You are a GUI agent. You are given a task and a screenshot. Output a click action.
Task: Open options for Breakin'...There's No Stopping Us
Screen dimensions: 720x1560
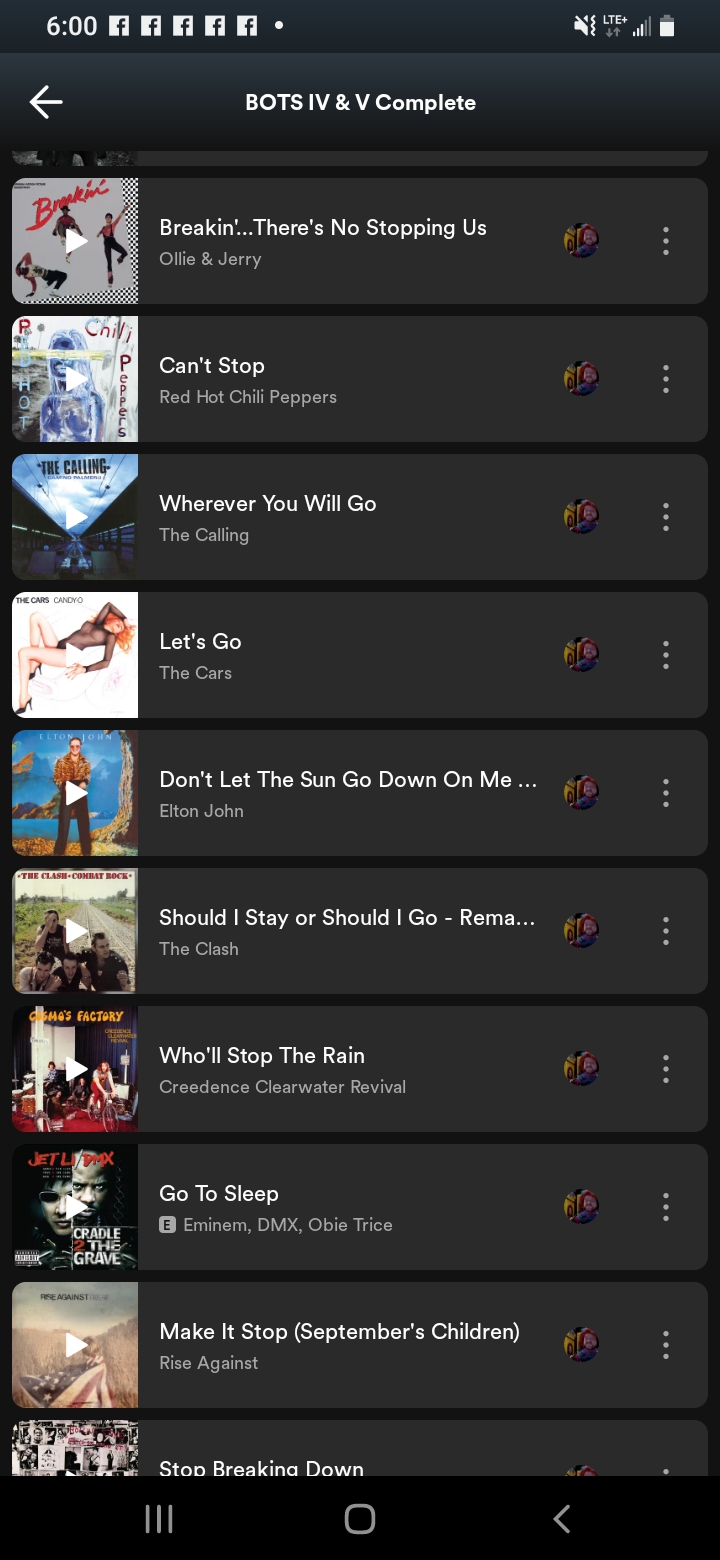tap(665, 241)
